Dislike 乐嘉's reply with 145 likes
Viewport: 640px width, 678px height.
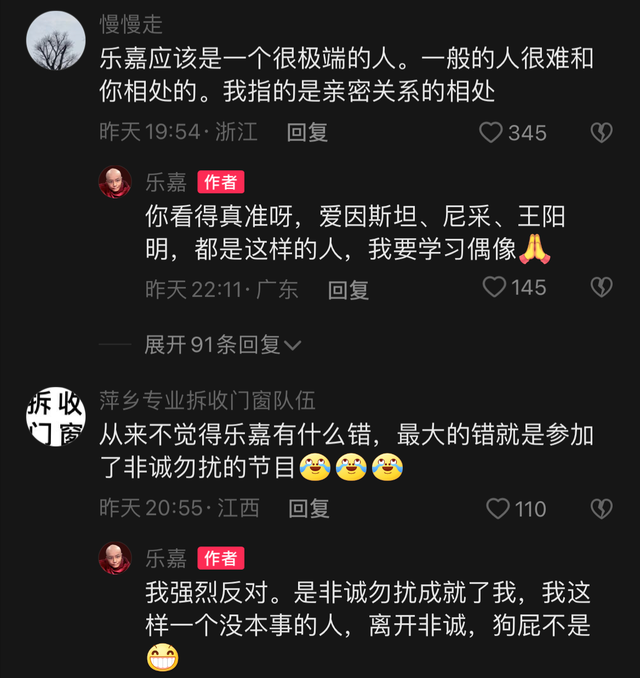[x=601, y=288]
